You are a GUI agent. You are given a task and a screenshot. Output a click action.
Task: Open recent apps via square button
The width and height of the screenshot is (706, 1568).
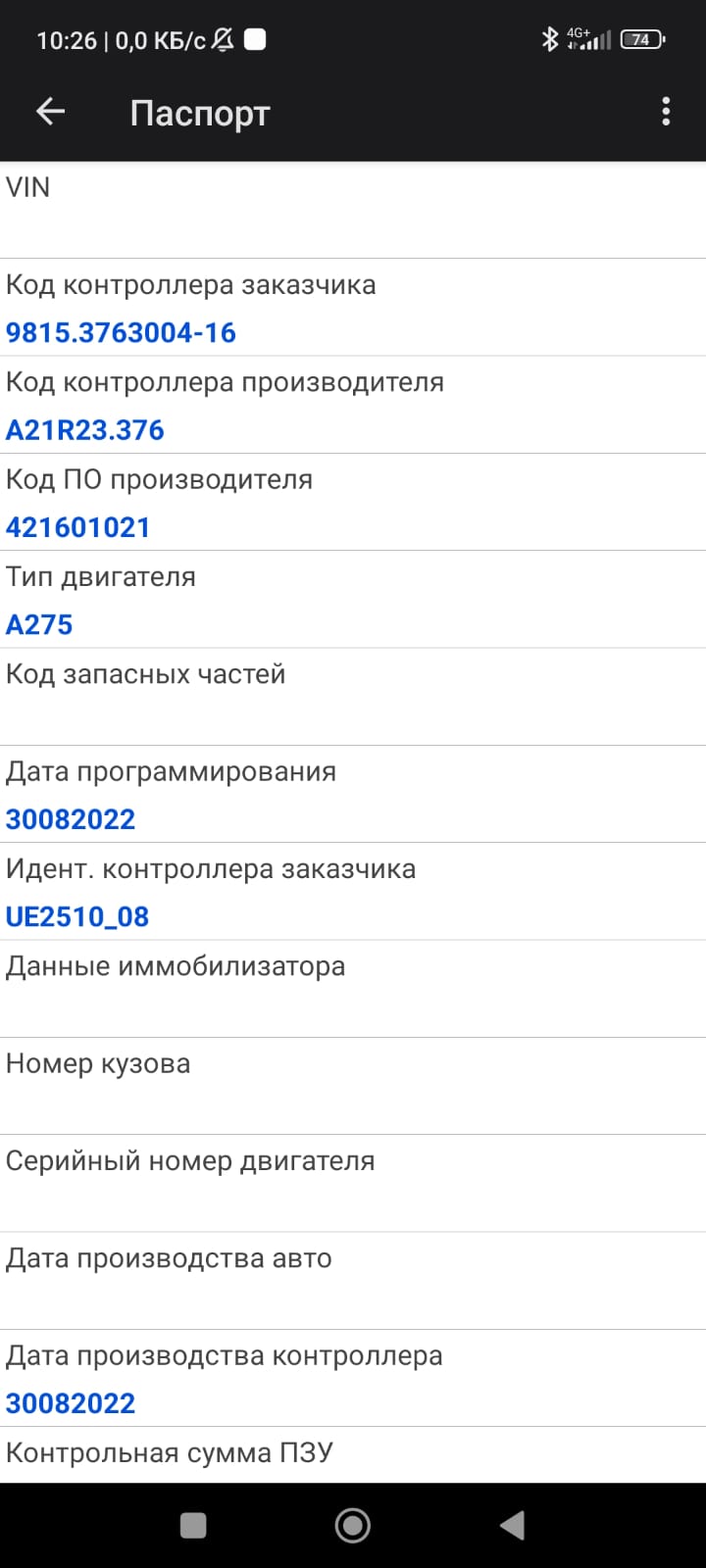point(193,1525)
